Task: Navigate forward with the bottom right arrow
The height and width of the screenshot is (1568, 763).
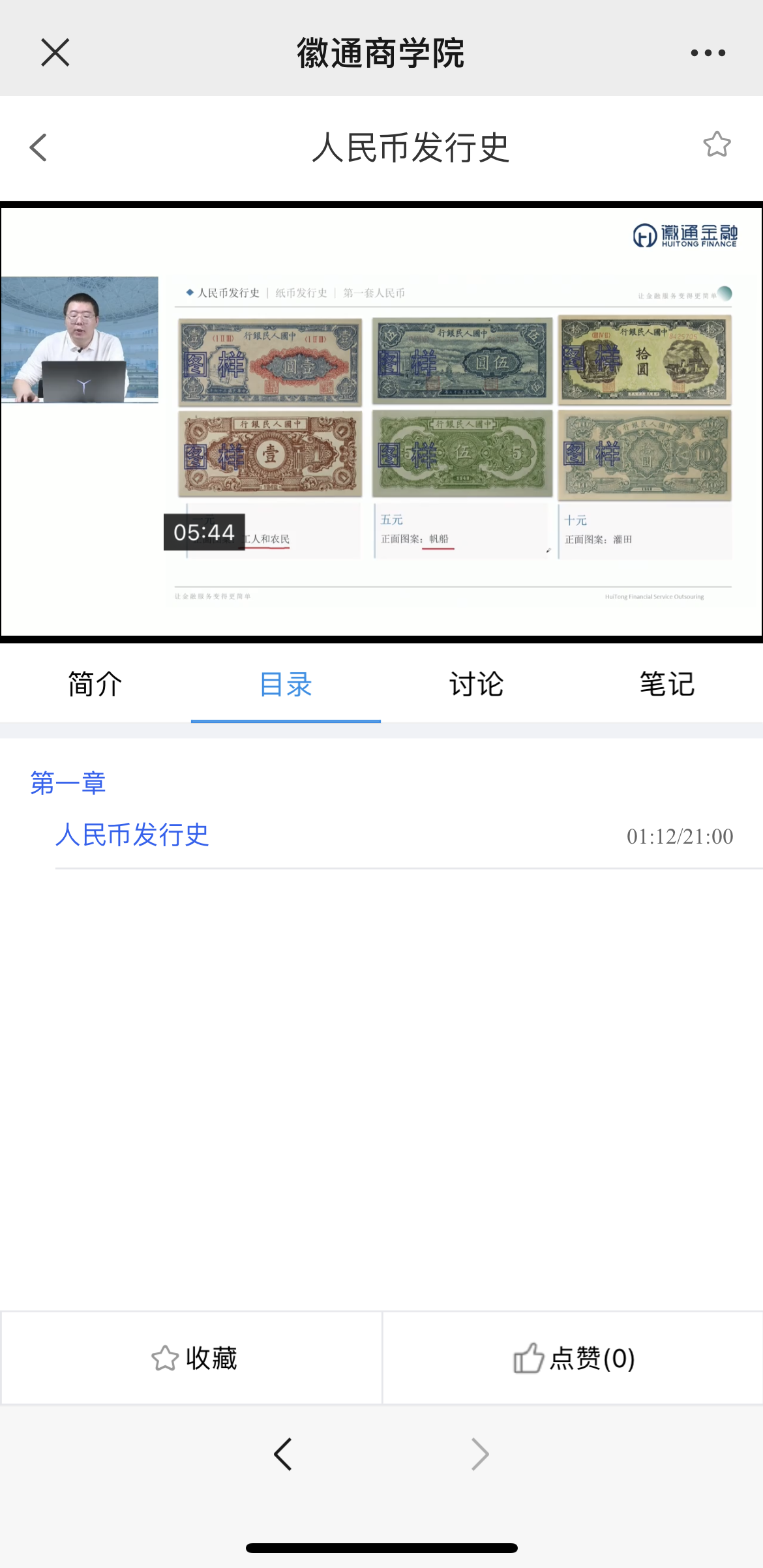Action: (x=480, y=1454)
